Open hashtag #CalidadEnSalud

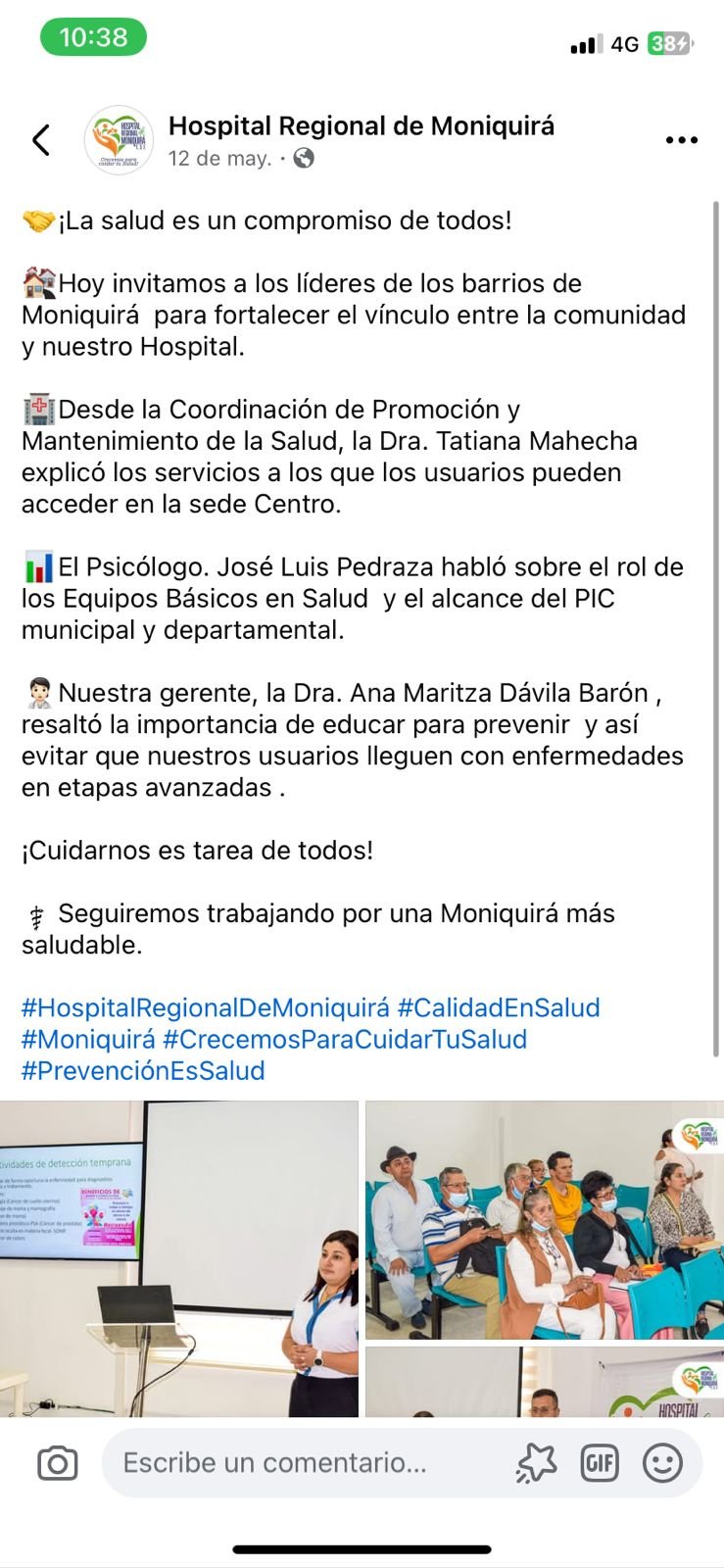499,1007
